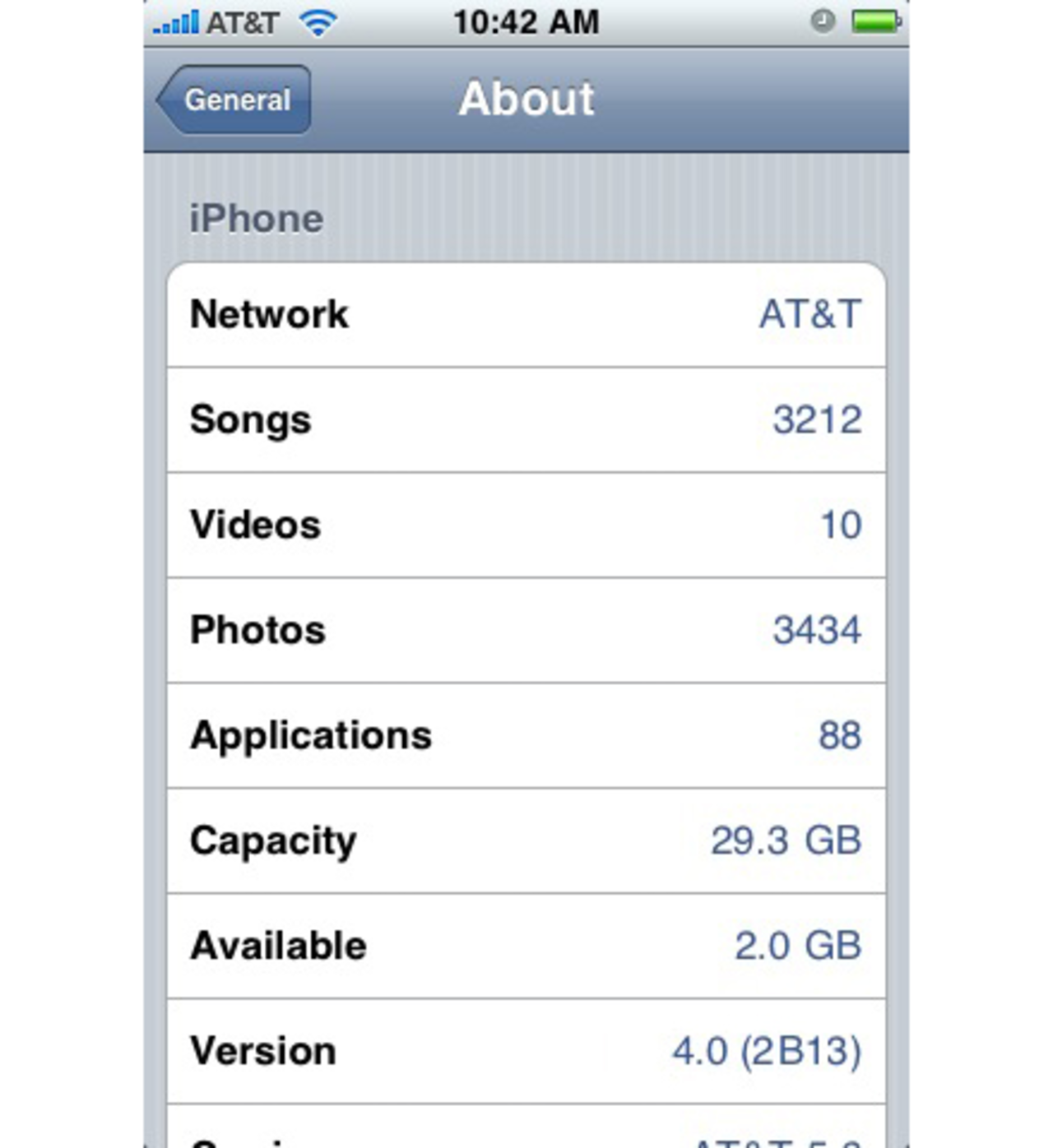Tap the battery indicator in the status bar
The height and width of the screenshot is (1148, 1053).
coord(874,22)
